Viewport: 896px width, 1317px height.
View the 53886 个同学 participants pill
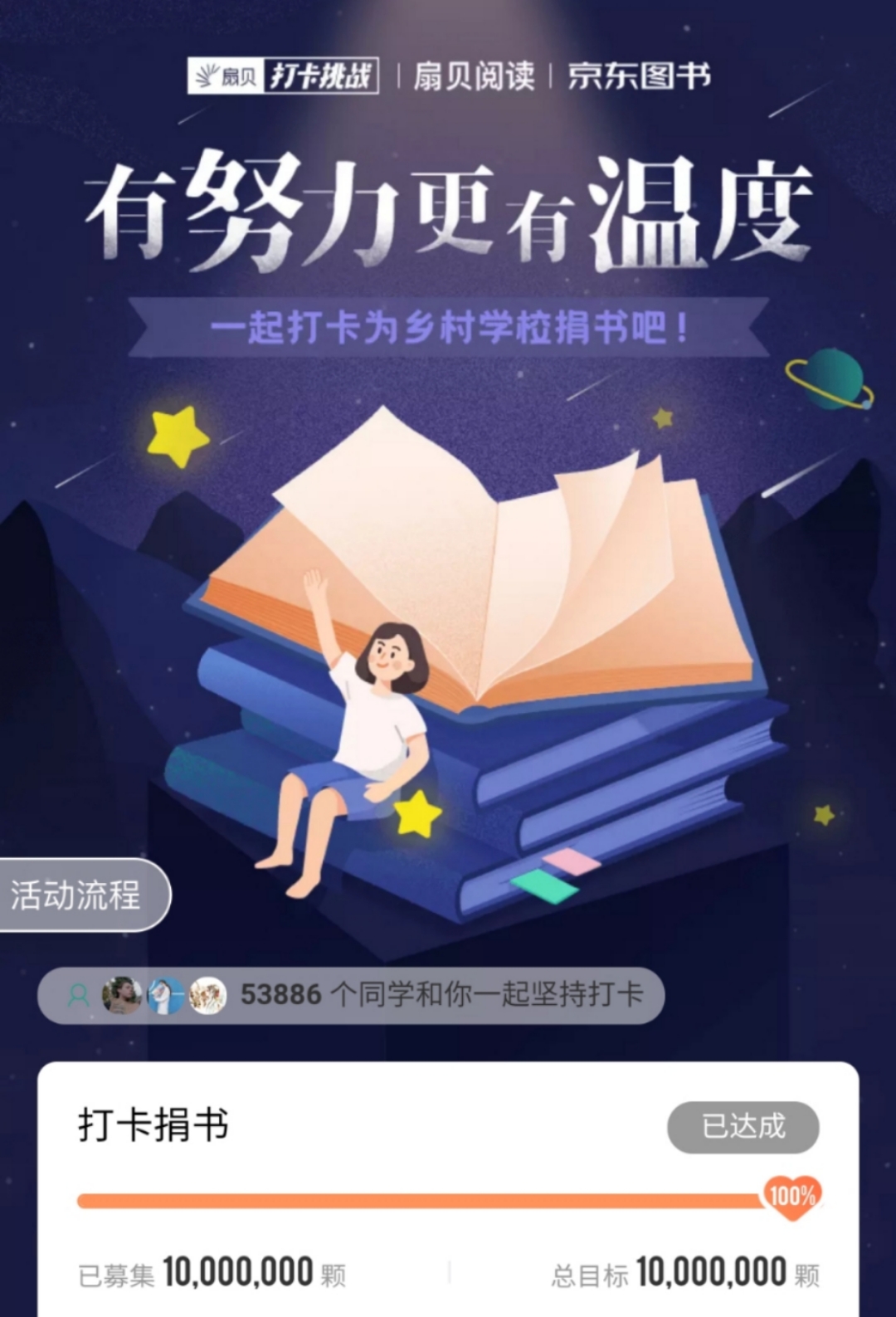(351, 995)
